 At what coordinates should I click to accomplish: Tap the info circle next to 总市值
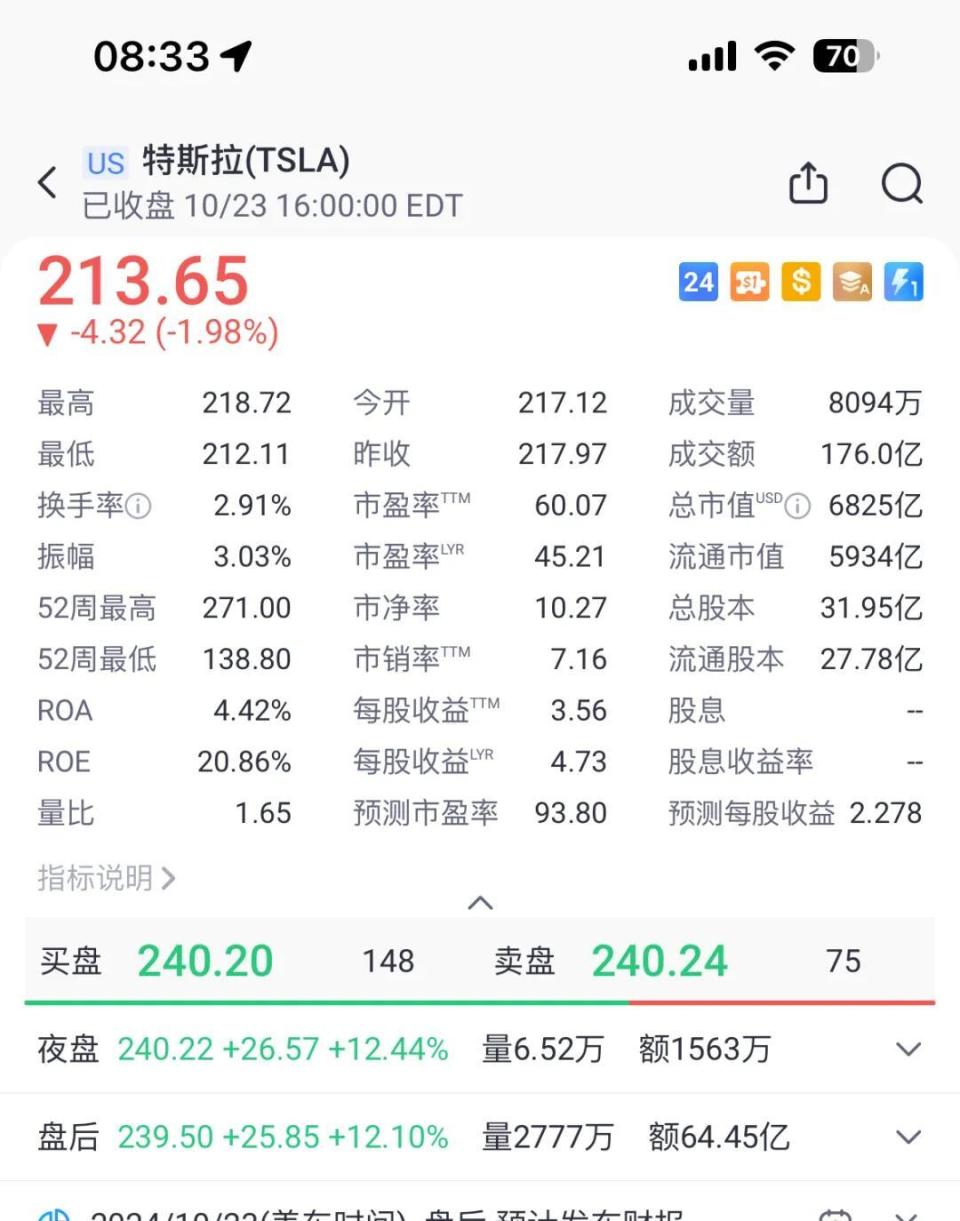[x=795, y=506]
